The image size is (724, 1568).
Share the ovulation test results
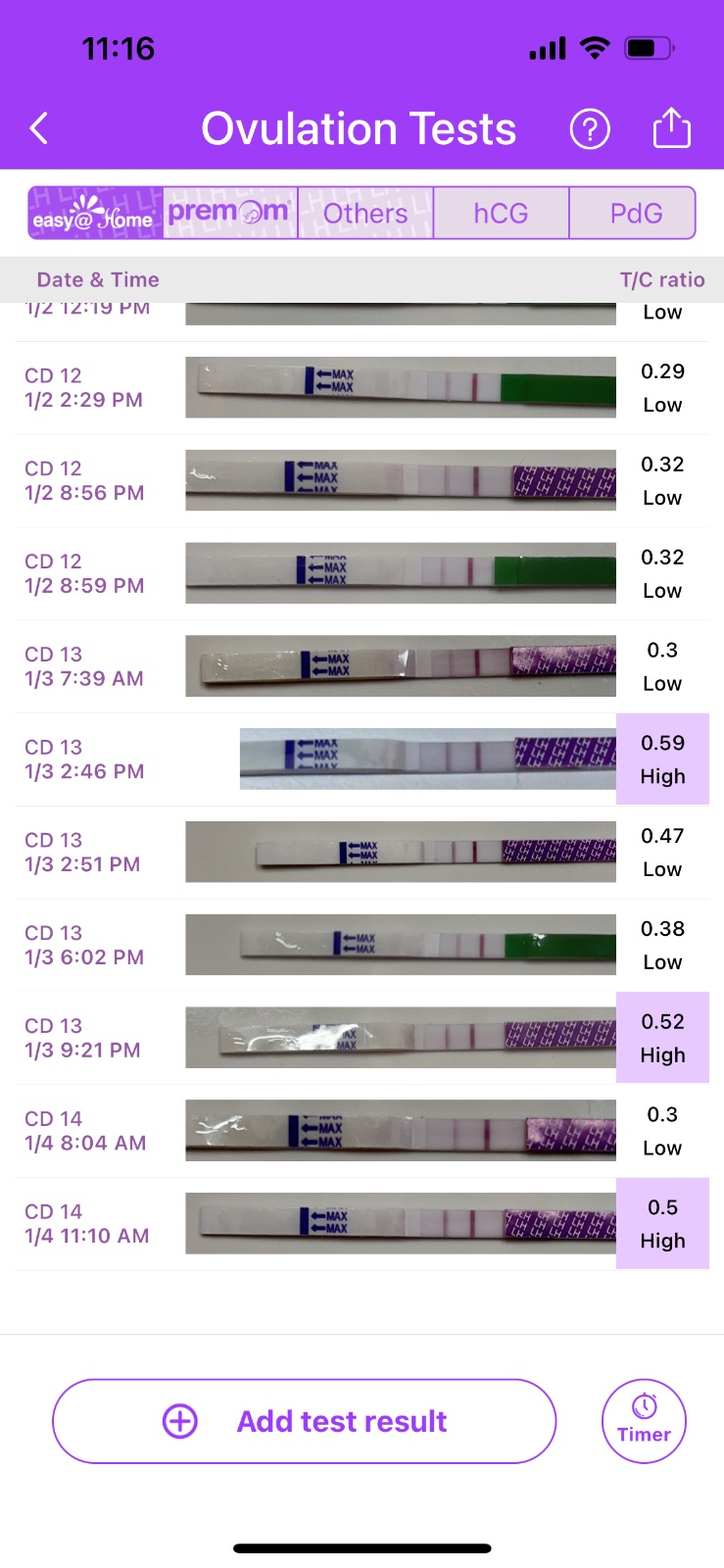(671, 128)
